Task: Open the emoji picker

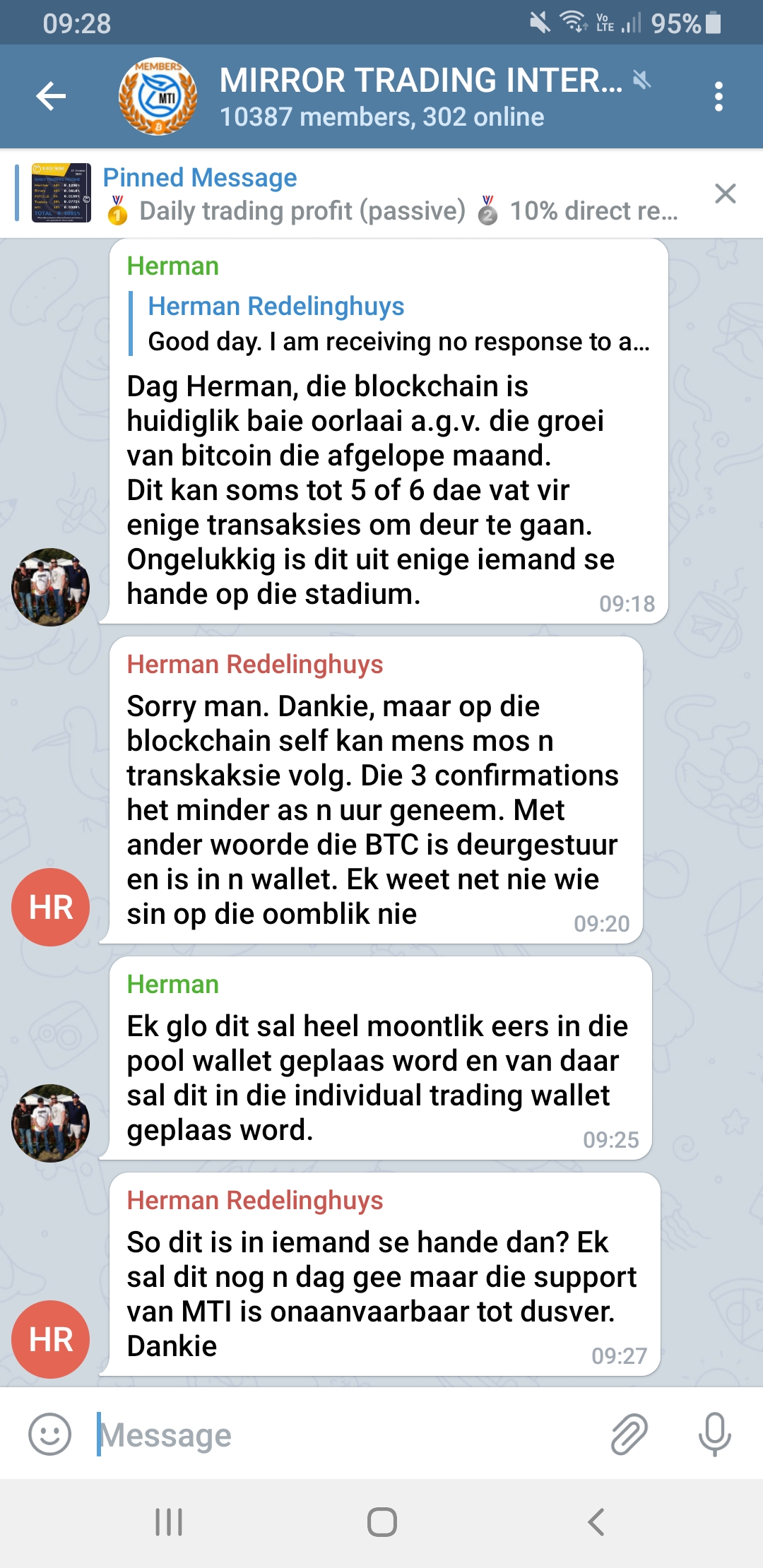Action: click(x=49, y=1434)
